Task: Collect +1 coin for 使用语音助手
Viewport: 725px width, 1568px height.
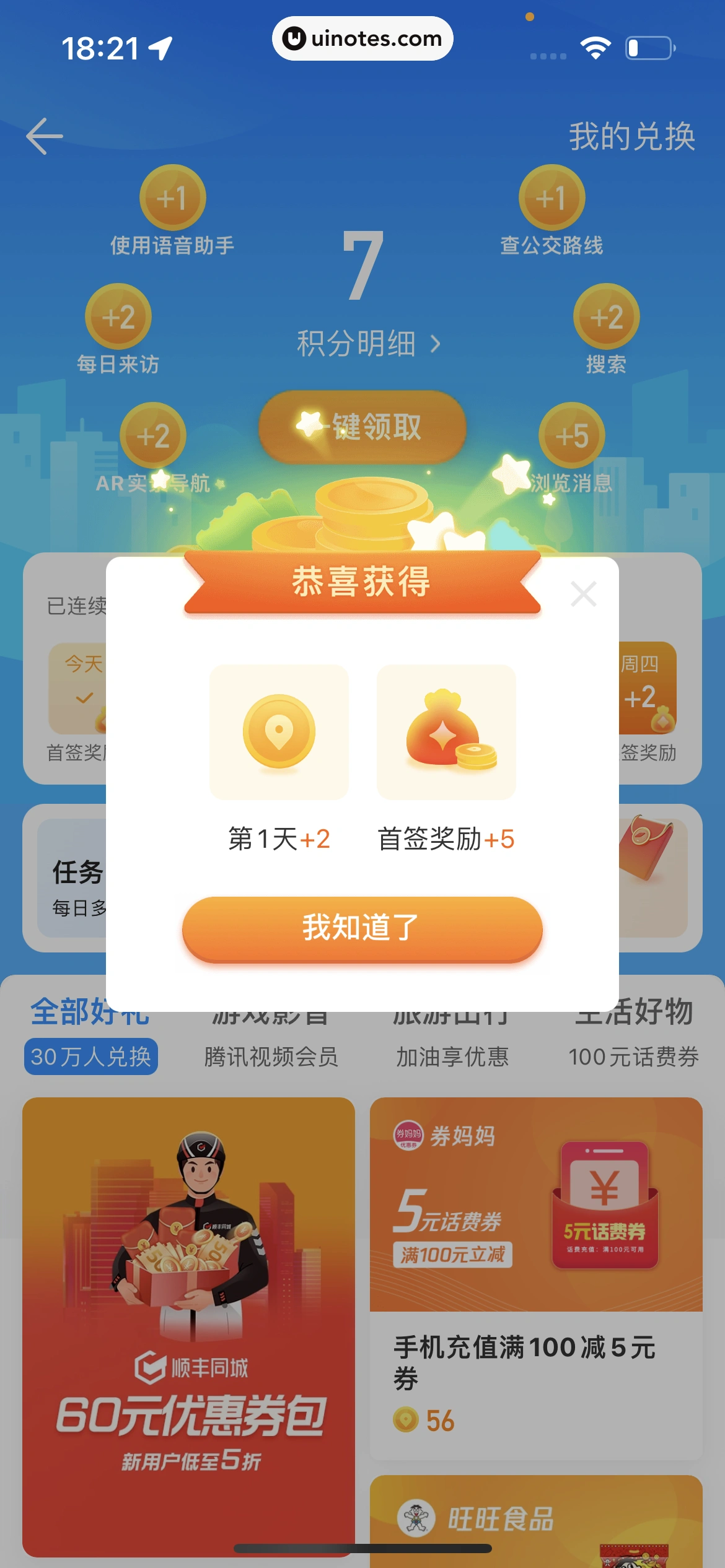Action: tap(172, 198)
